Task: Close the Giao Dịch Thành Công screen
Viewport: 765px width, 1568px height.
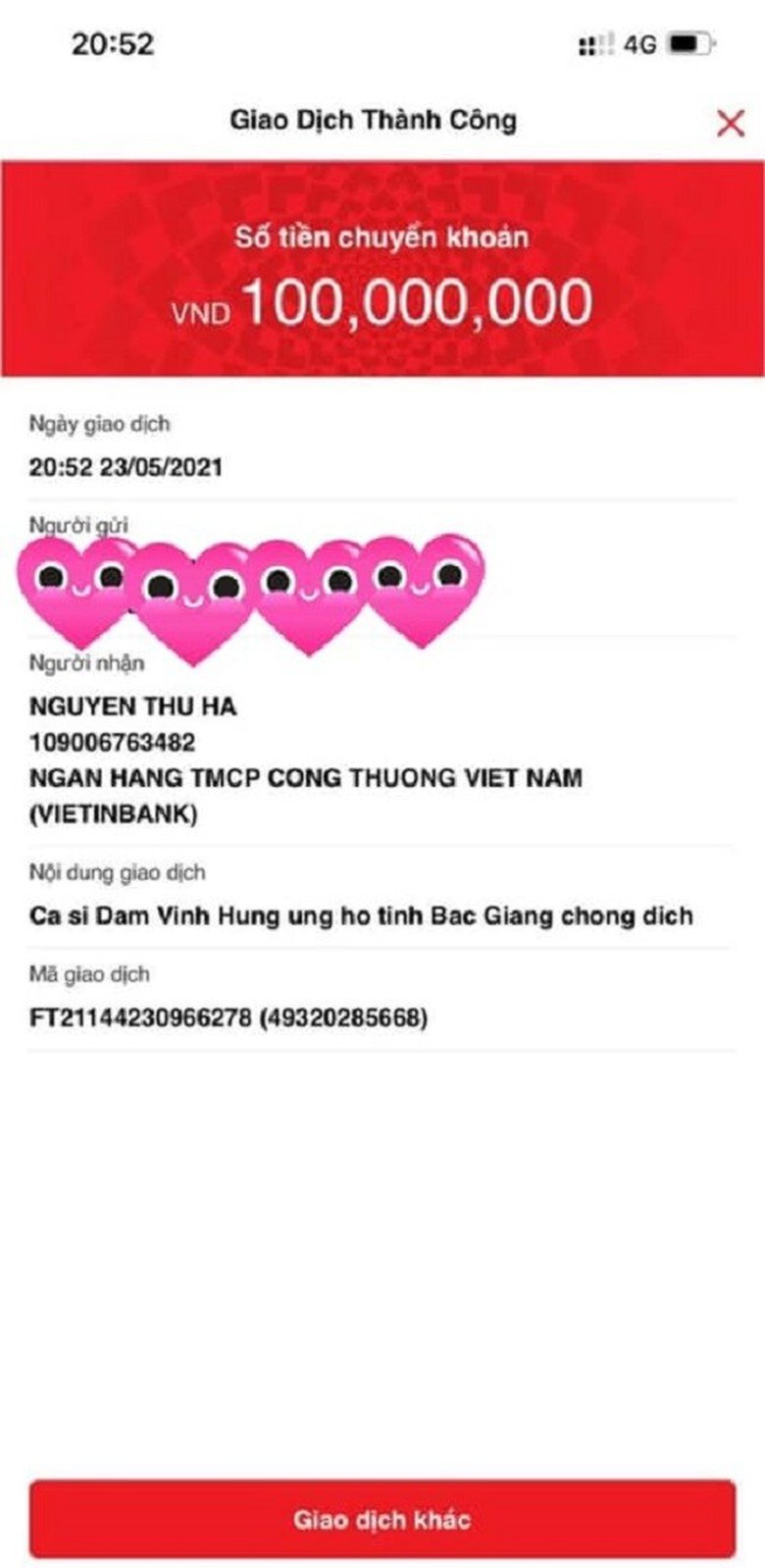Action: pos(730,124)
